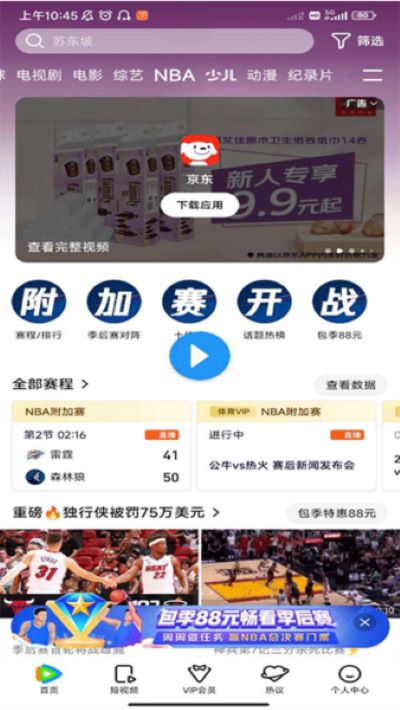Switch to the 电影 tab
The height and width of the screenshot is (710, 400).
coord(88,75)
